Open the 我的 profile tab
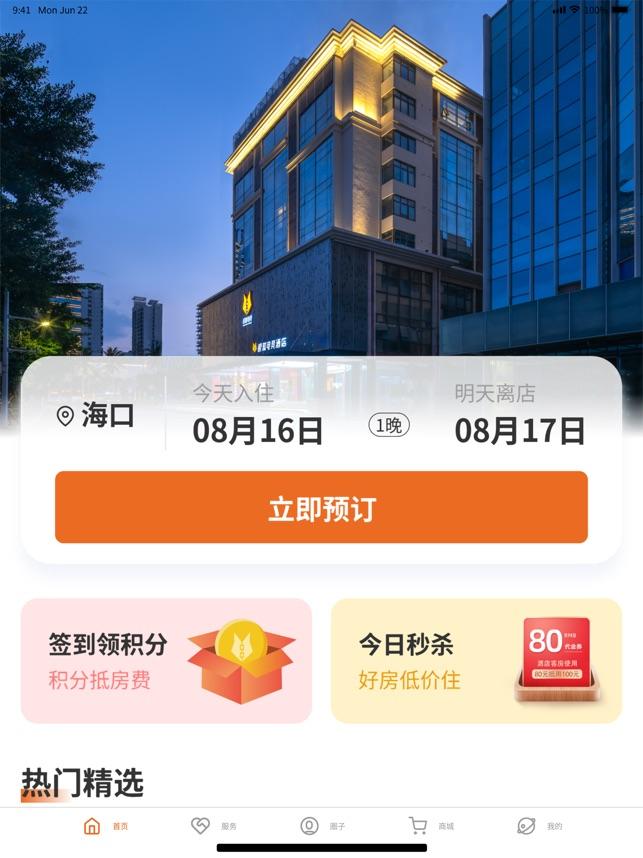This screenshot has height=858, width=643. (539, 826)
